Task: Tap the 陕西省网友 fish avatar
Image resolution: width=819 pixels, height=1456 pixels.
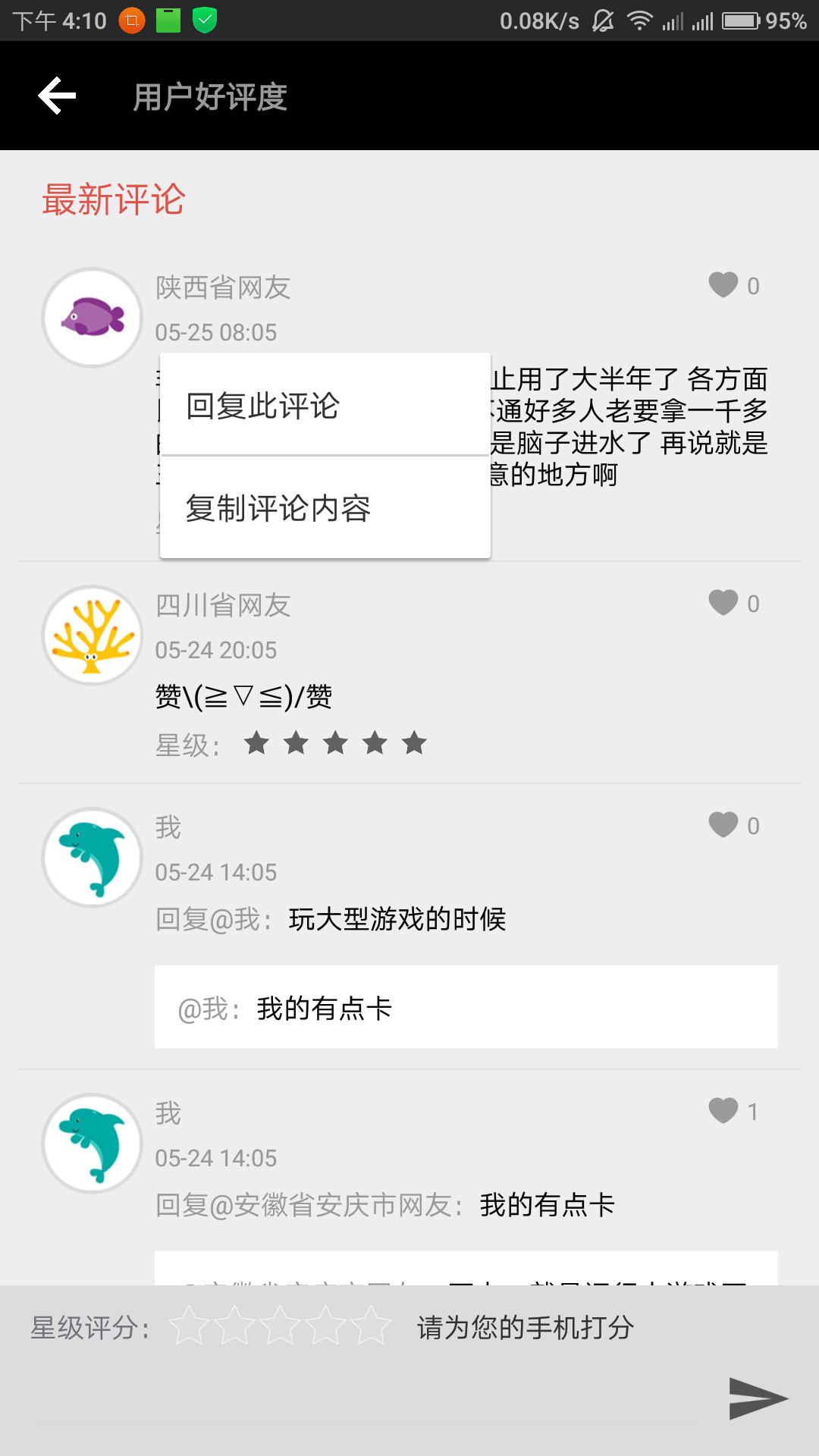Action: 93,318
